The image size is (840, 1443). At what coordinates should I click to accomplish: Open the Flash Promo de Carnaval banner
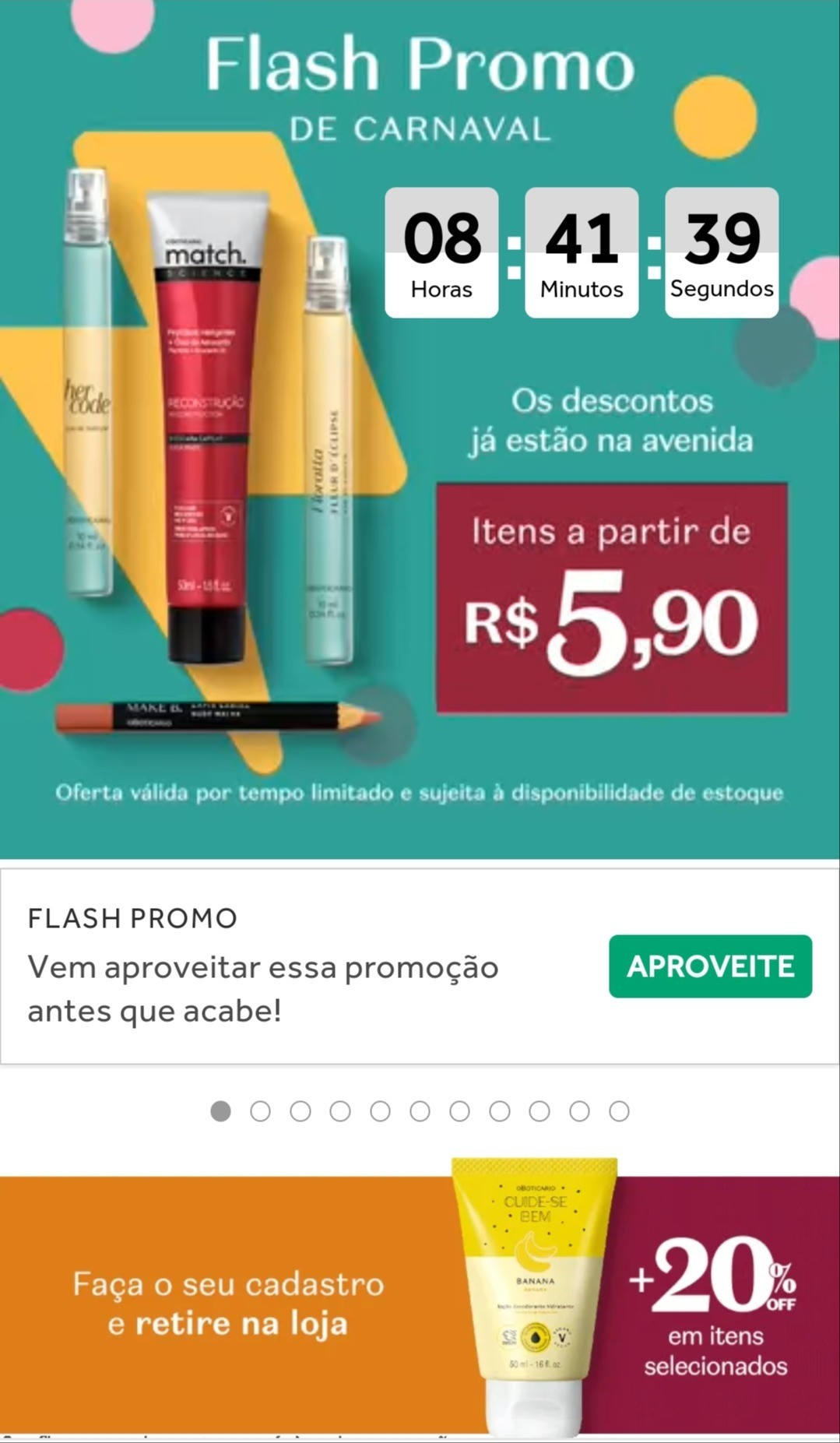[420, 428]
